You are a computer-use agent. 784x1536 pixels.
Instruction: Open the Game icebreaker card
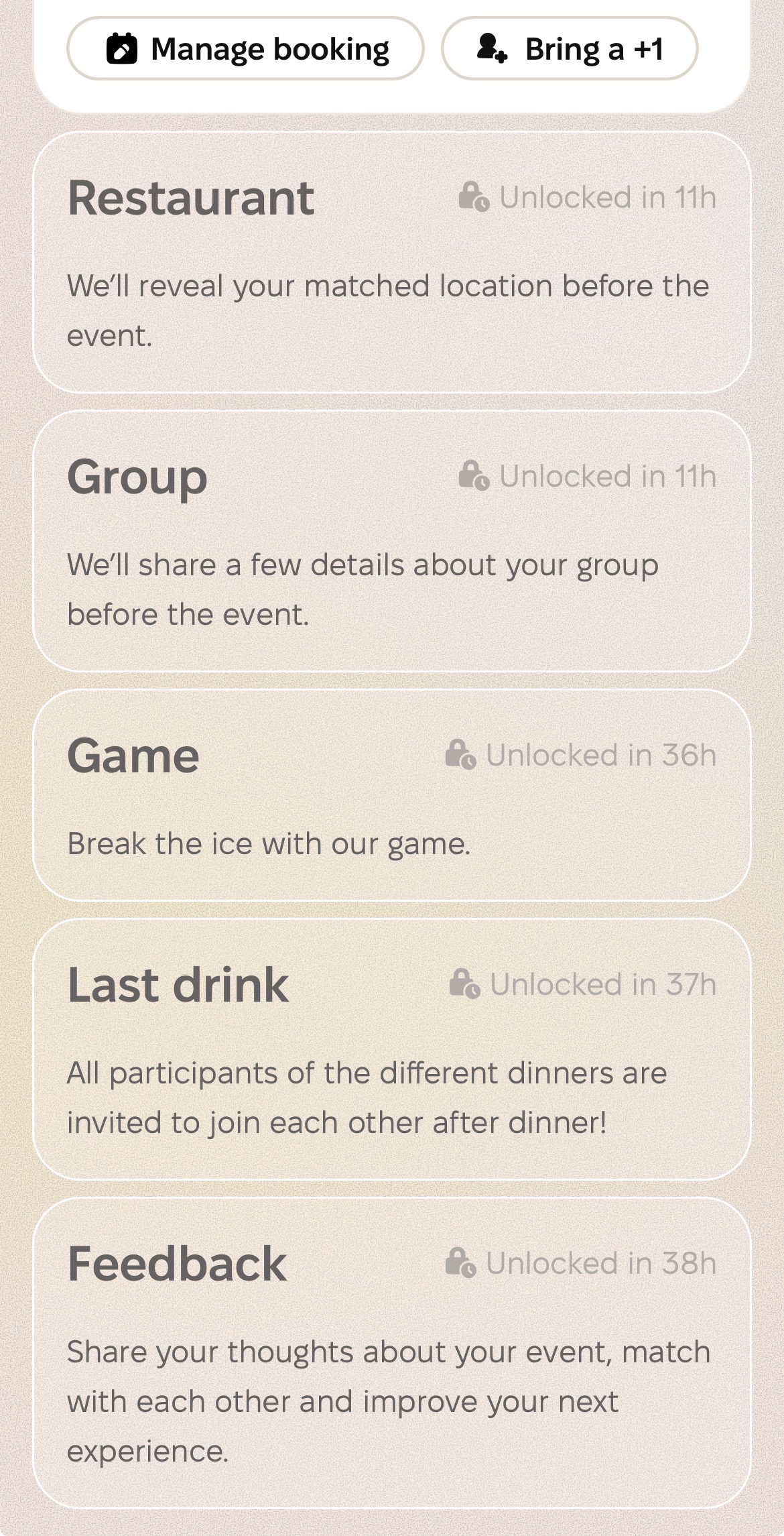(x=391, y=795)
